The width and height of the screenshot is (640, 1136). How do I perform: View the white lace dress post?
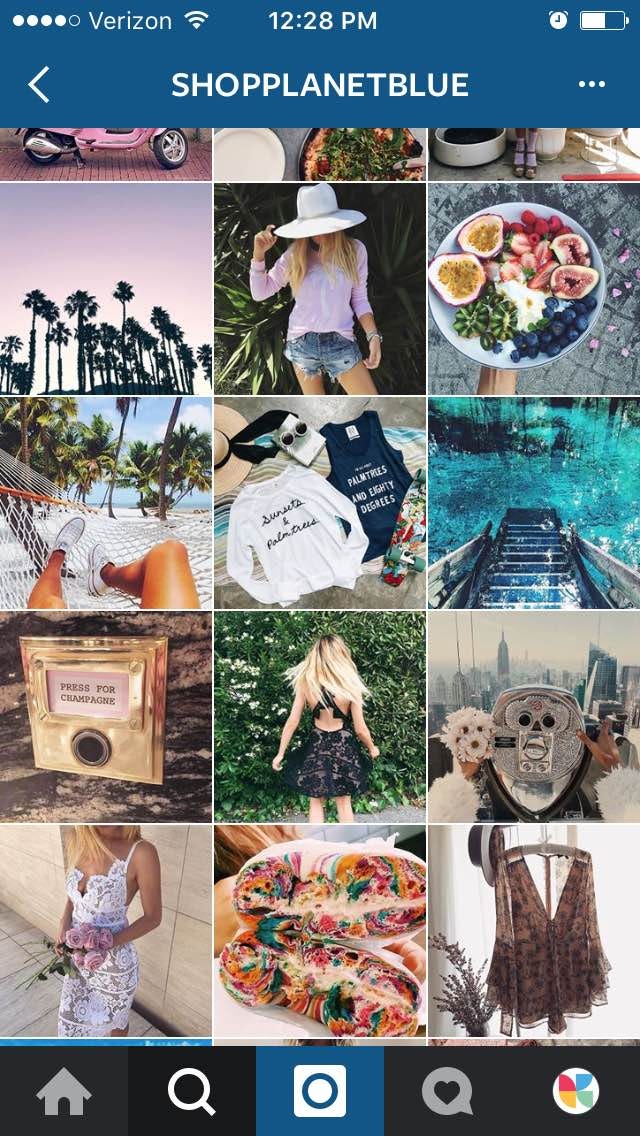pyautogui.click(x=106, y=931)
